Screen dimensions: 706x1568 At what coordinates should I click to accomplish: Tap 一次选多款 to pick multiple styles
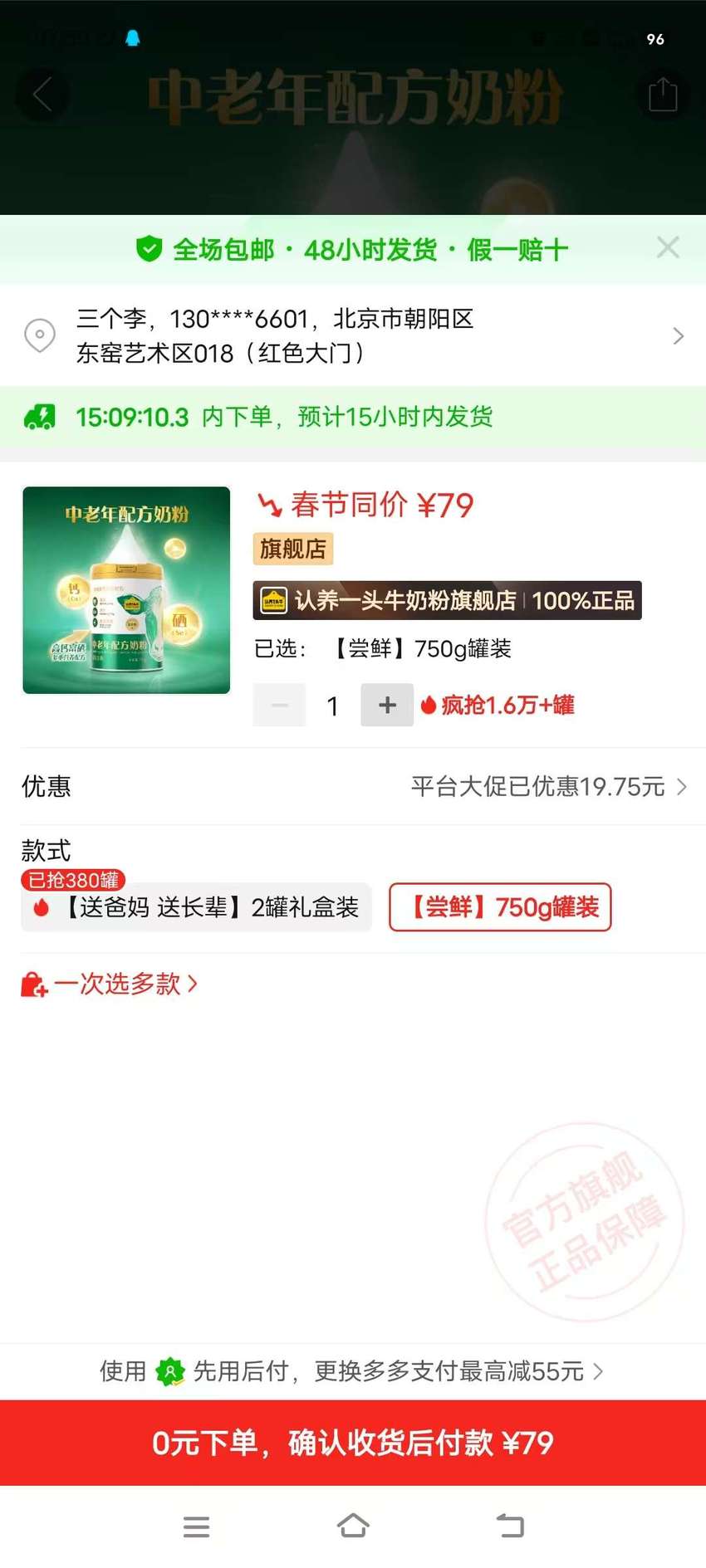tap(110, 984)
